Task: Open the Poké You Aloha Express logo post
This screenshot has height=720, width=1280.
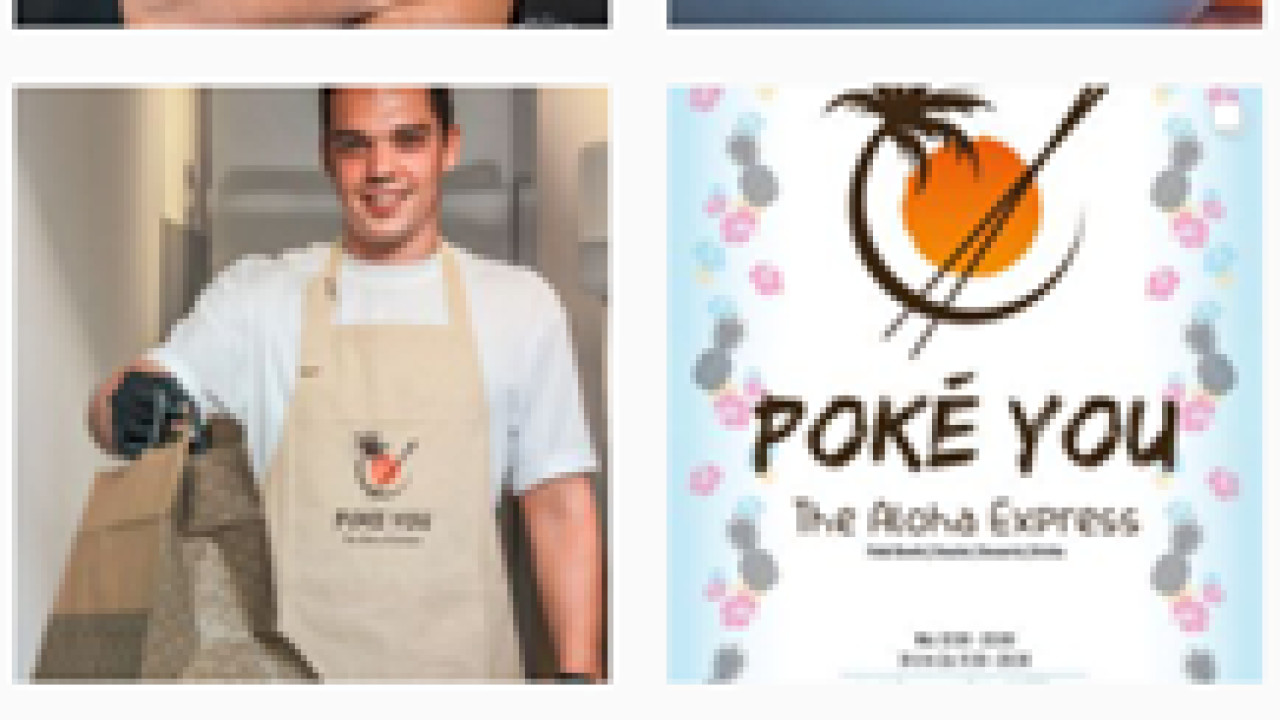Action: (964, 385)
